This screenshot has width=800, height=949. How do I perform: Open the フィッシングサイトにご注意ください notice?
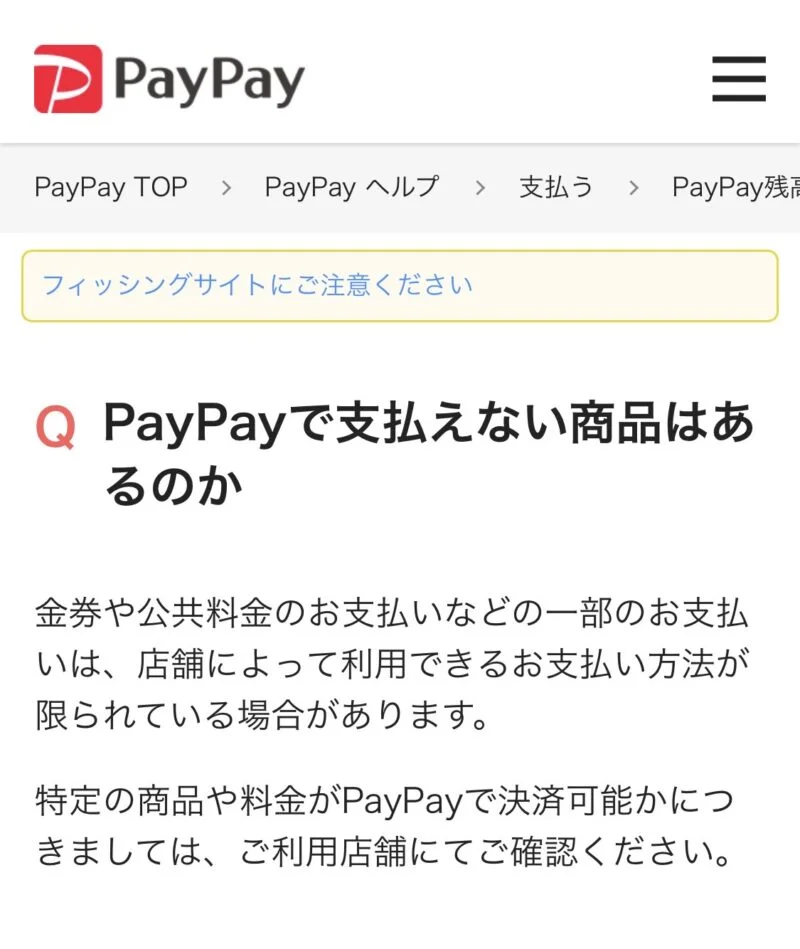(x=257, y=285)
